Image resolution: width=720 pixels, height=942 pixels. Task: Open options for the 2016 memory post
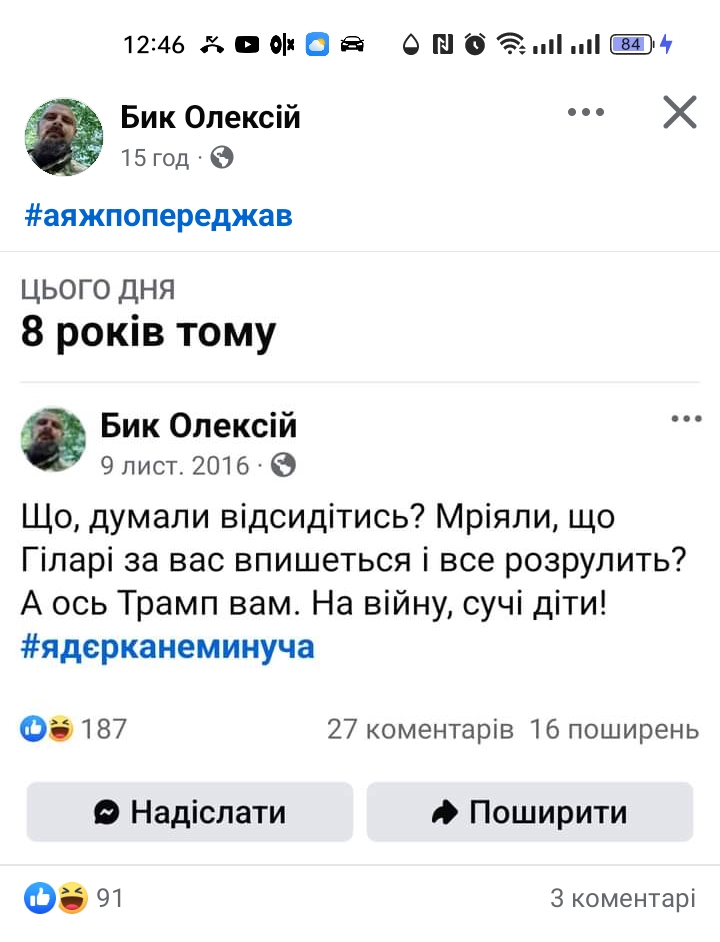(x=686, y=419)
